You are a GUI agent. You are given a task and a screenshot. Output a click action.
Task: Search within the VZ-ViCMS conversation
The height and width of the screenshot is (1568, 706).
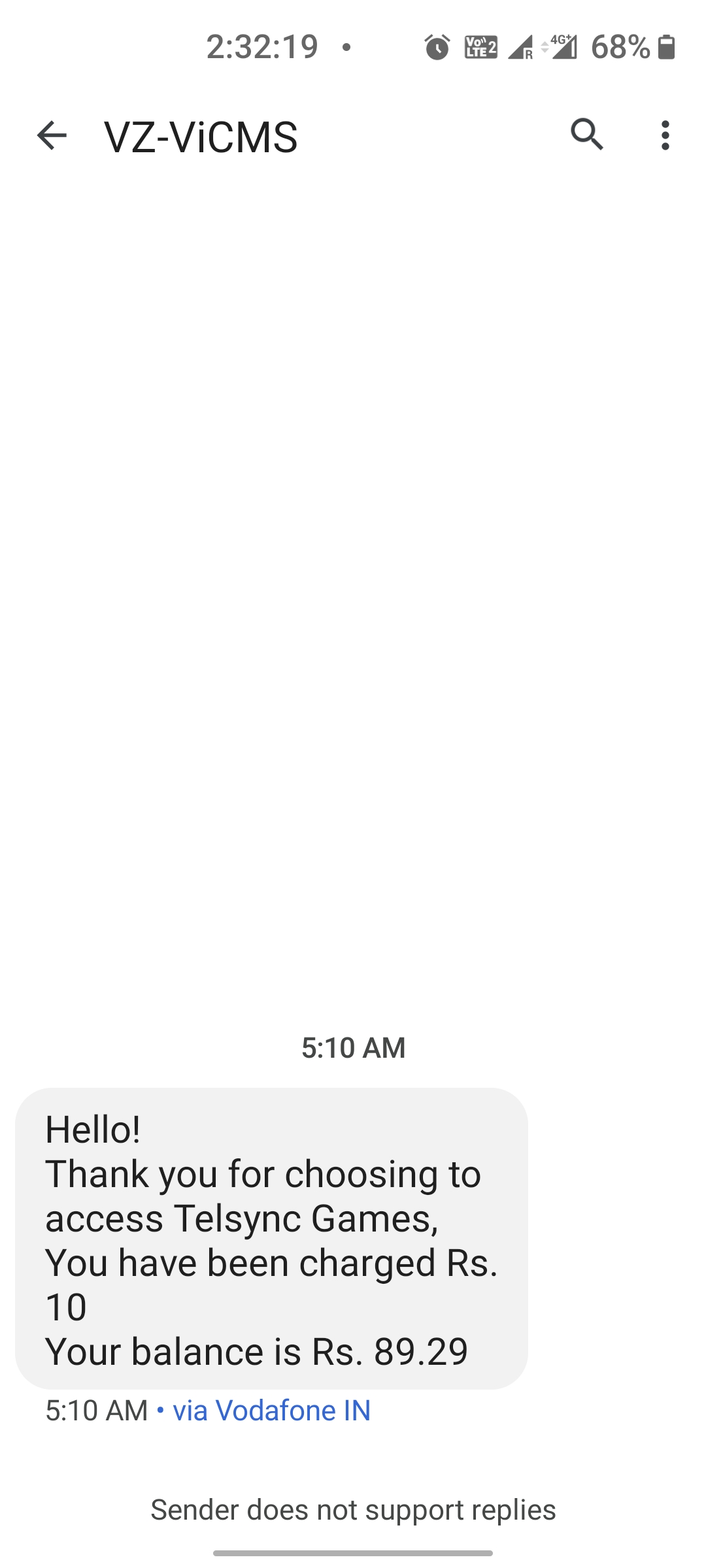(586, 135)
